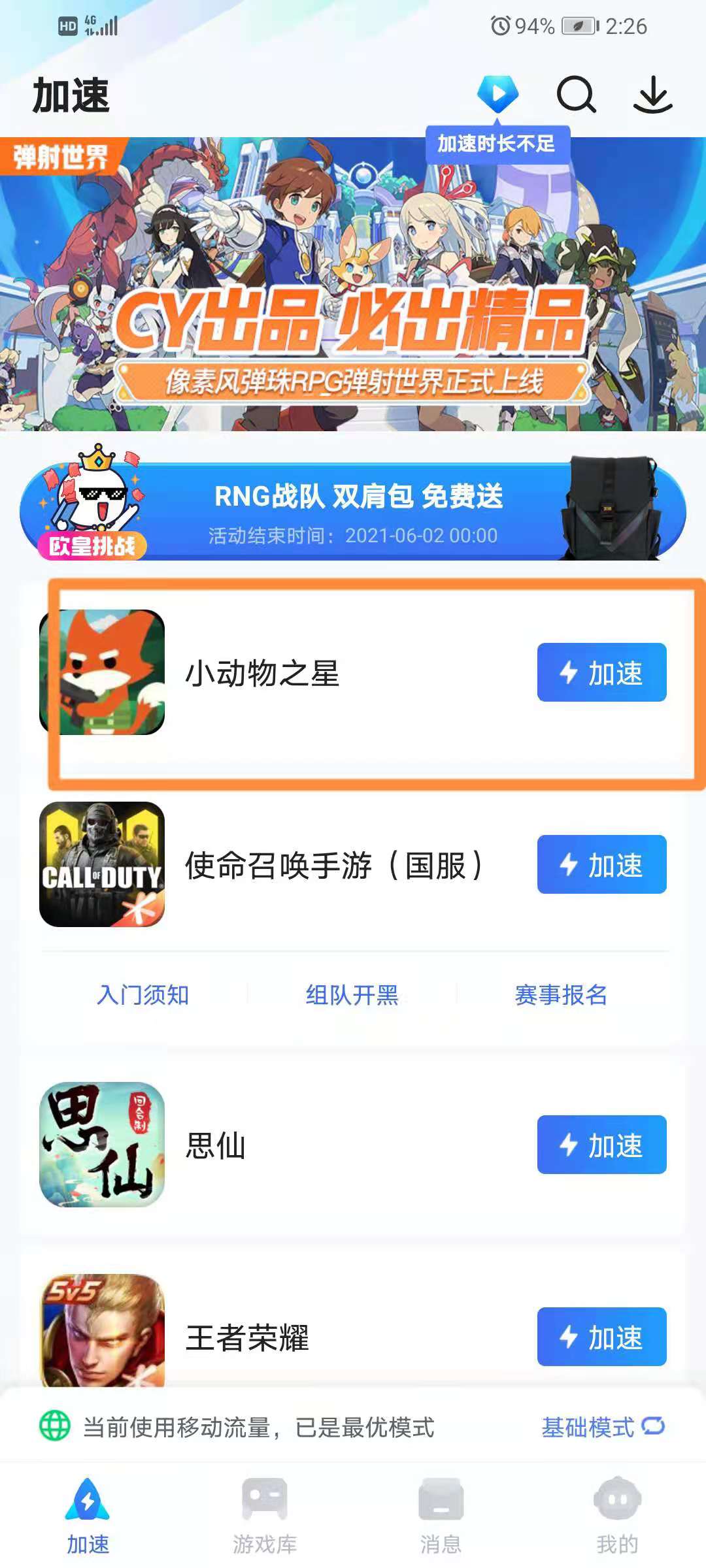This screenshot has width=706, height=1568.
Task: Open the 弹射世界 promotional banner
Action: coord(353,284)
